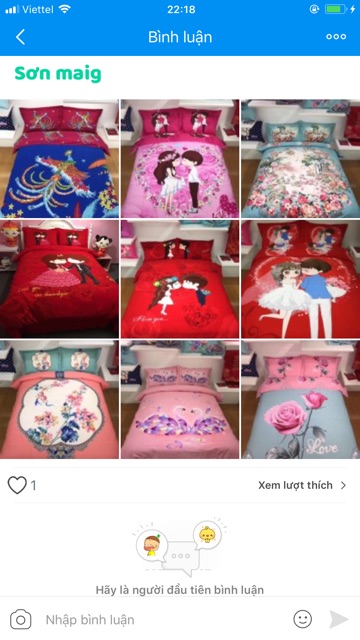Focus the Nhập bình luận field
Screen dimensions: 360x640
(163, 620)
